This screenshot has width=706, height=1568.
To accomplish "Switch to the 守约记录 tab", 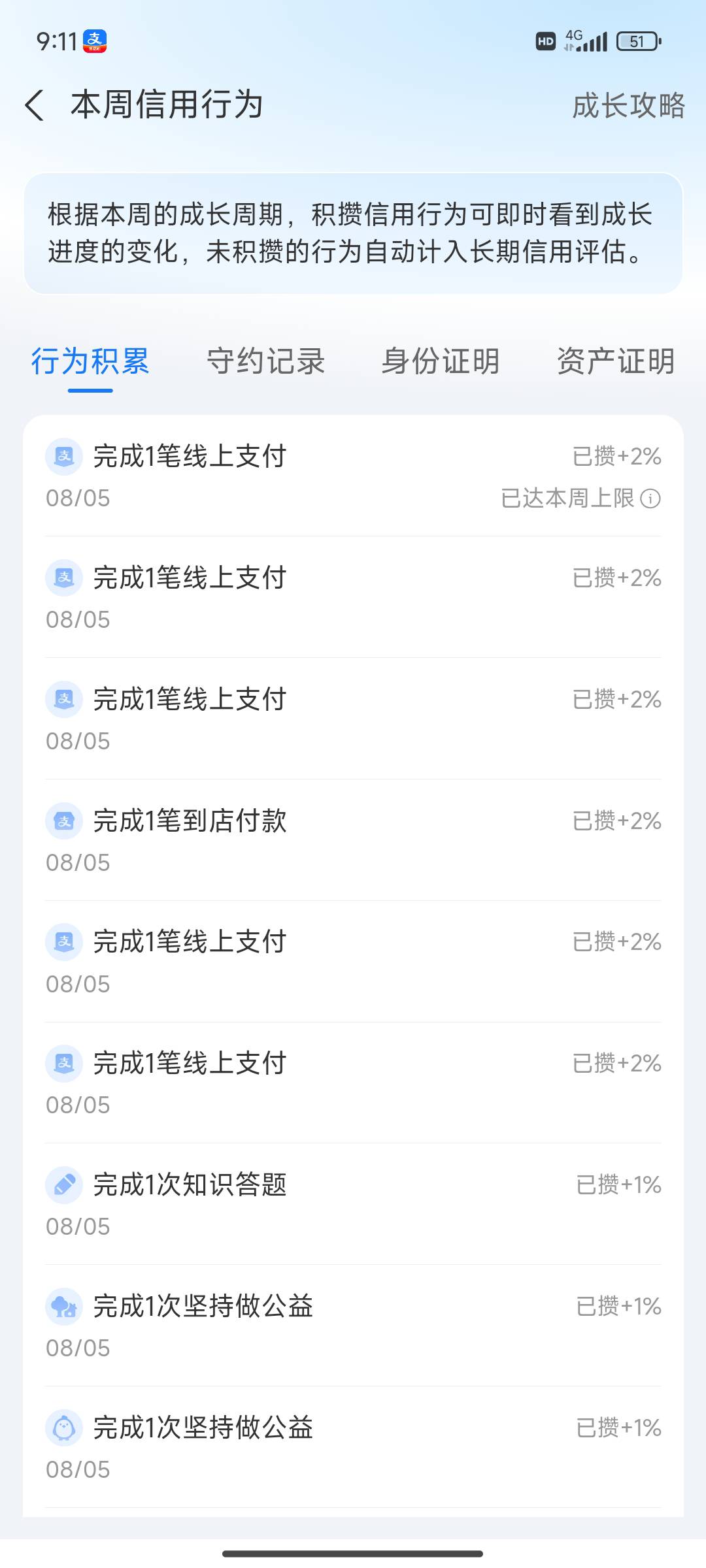I will pos(266,361).
